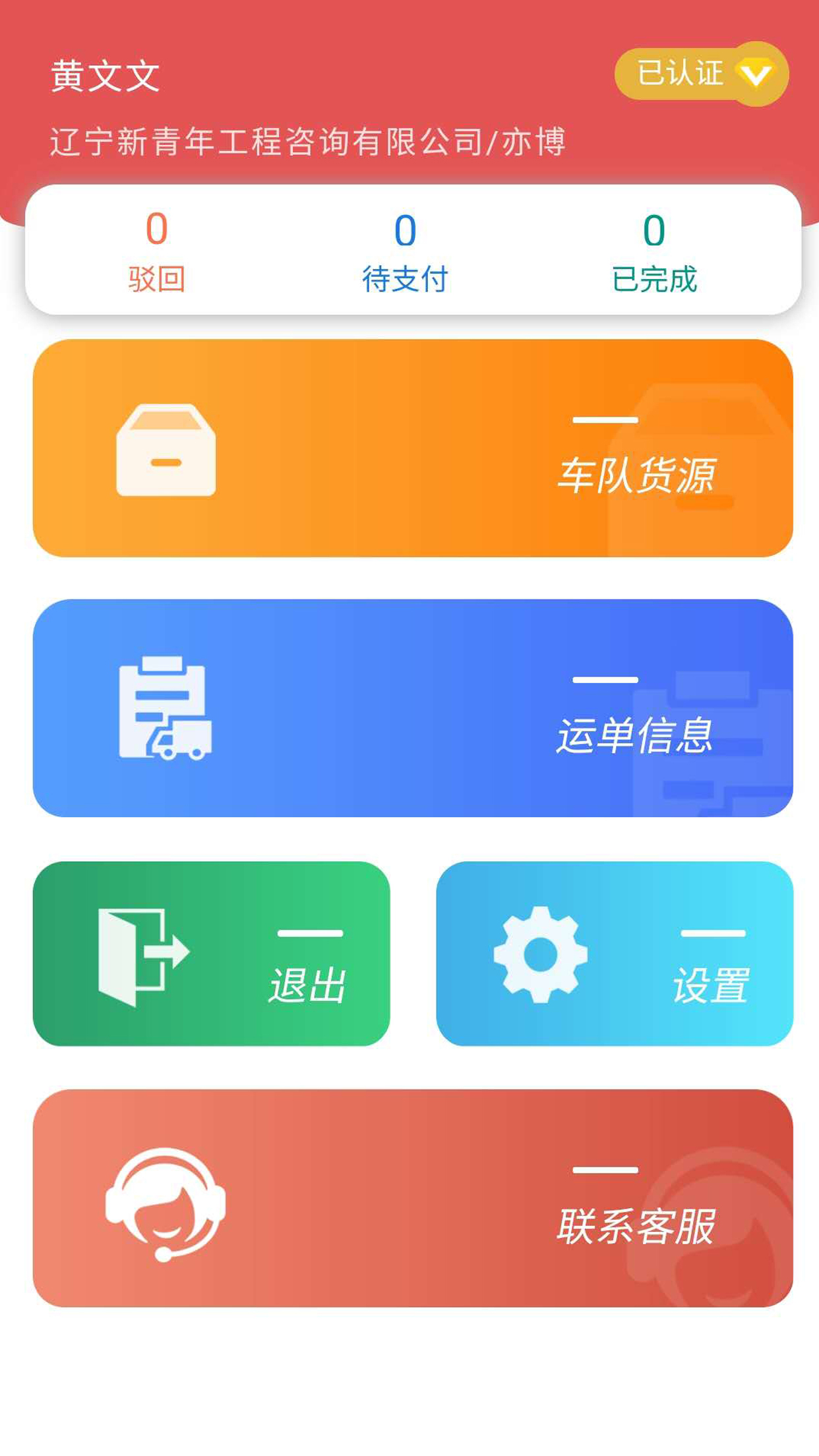View 待支付 pending payment orders
This screenshot has width=819, height=1456.
[x=405, y=252]
